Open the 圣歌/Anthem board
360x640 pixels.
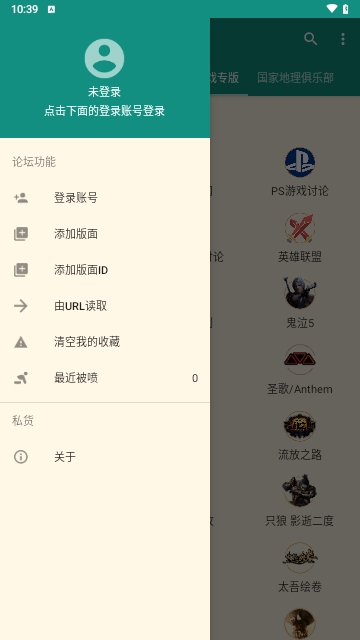coord(300,370)
